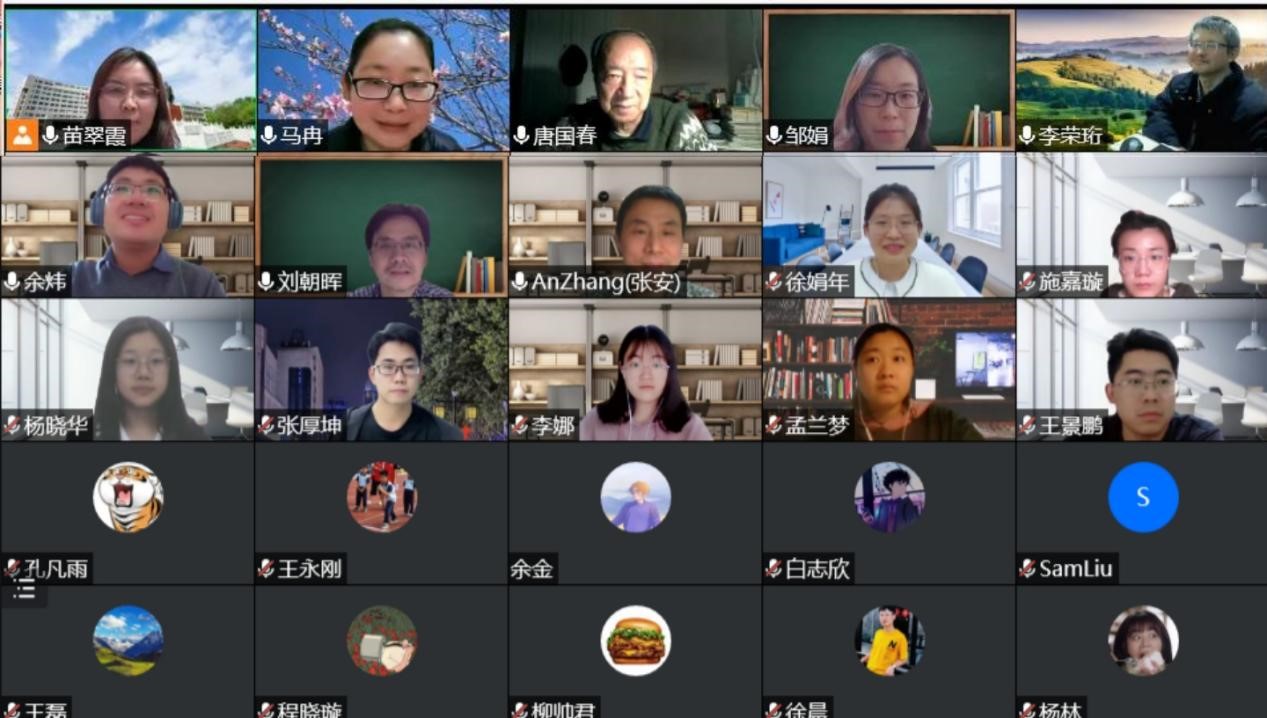Select 白志欣's participant tile
The image size is (1267, 718).
[889, 512]
